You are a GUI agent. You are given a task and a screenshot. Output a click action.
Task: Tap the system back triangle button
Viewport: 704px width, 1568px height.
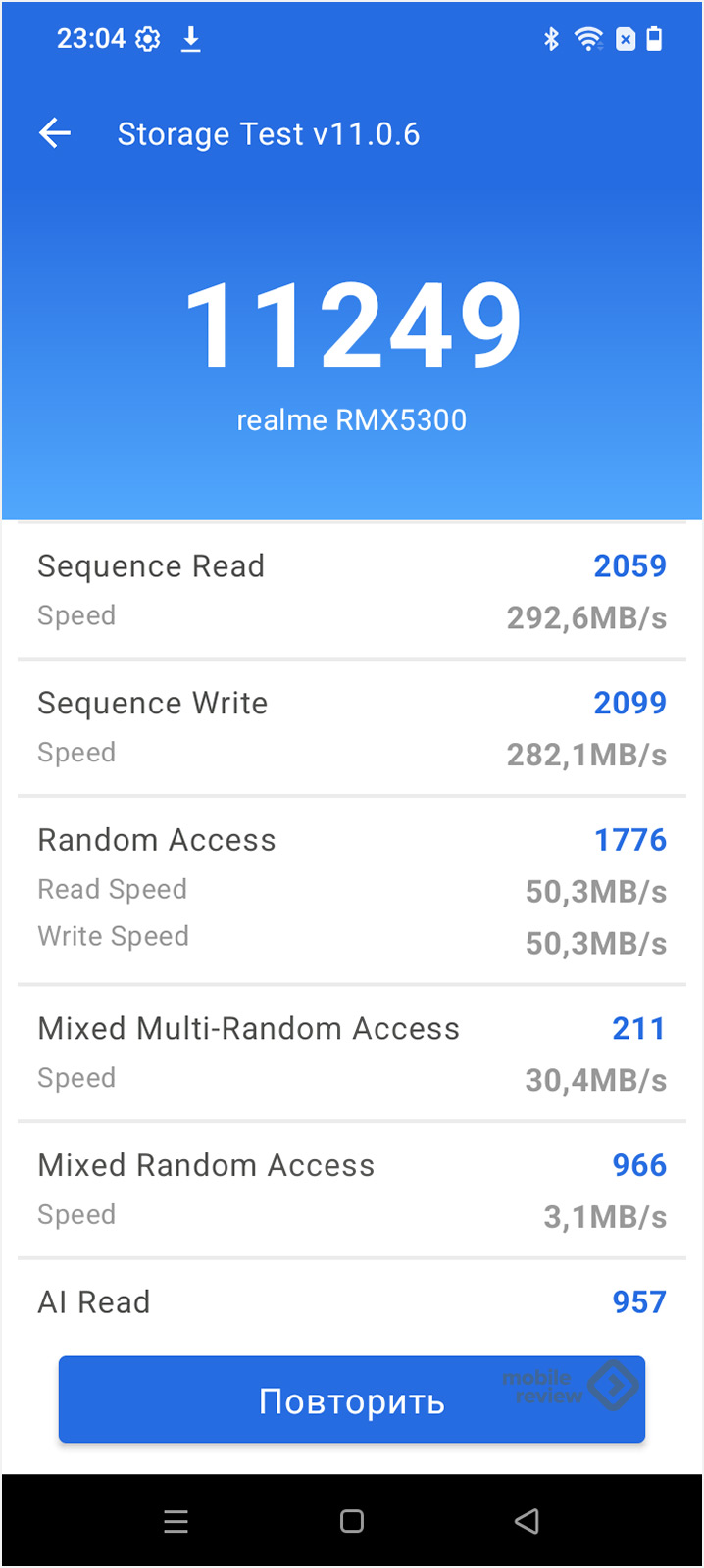coord(527,1521)
